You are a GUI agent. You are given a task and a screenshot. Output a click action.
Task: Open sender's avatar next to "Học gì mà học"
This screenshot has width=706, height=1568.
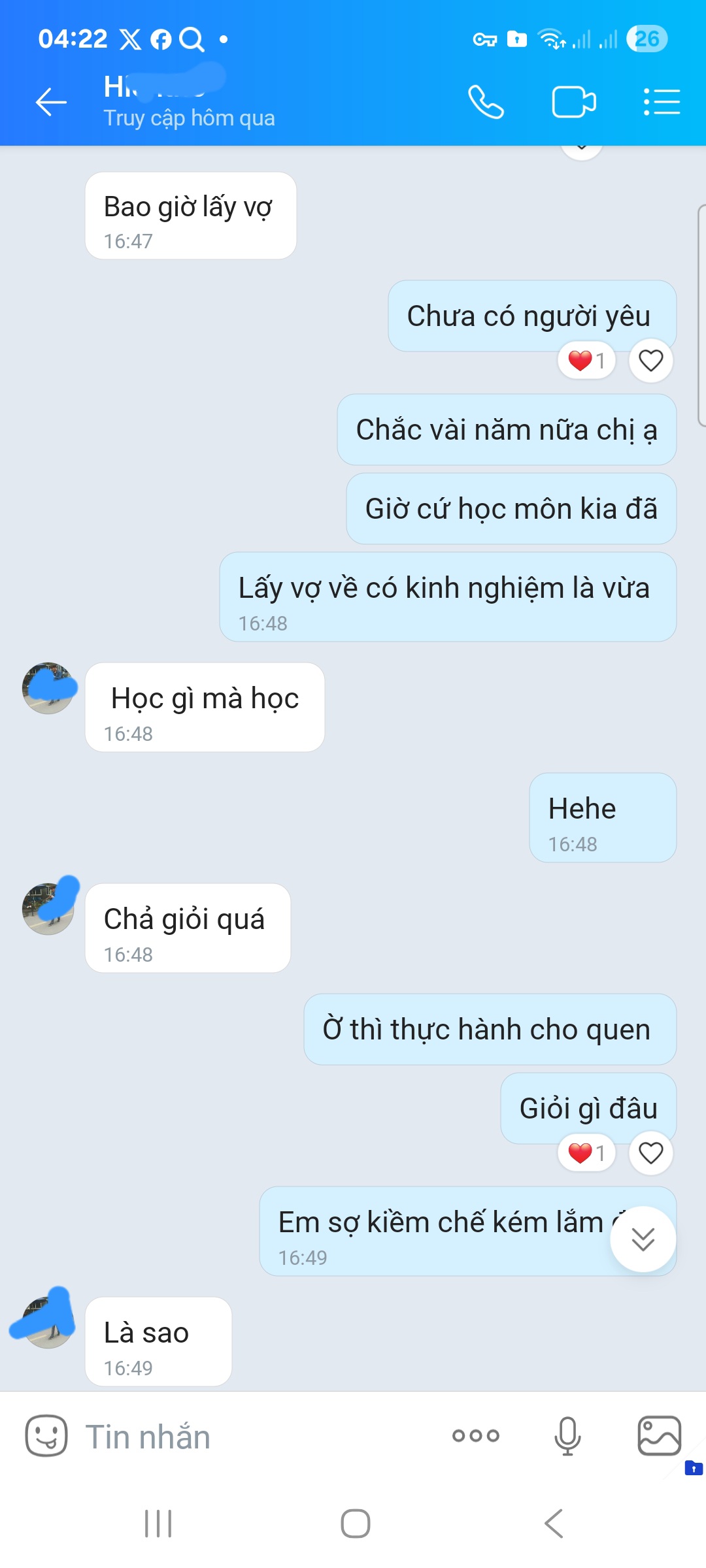tap(48, 688)
